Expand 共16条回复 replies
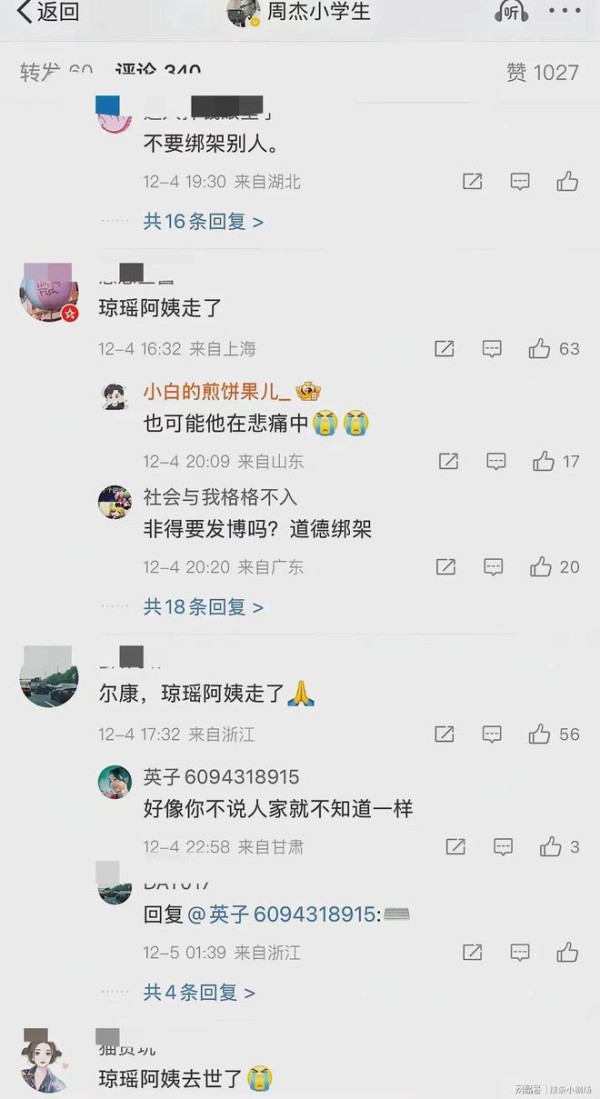Screen dimensions: 600x1099 coord(203,221)
